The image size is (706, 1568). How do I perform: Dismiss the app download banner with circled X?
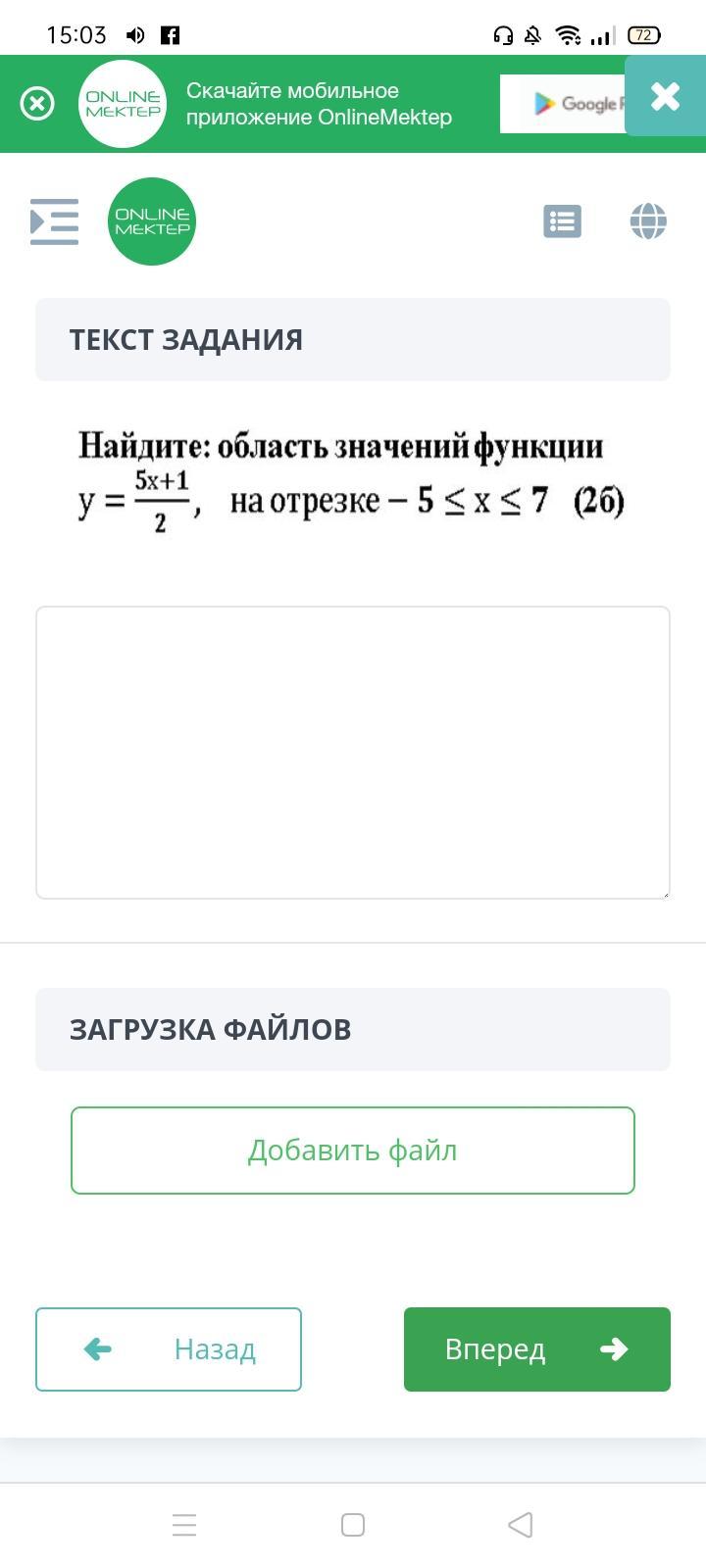tap(37, 103)
